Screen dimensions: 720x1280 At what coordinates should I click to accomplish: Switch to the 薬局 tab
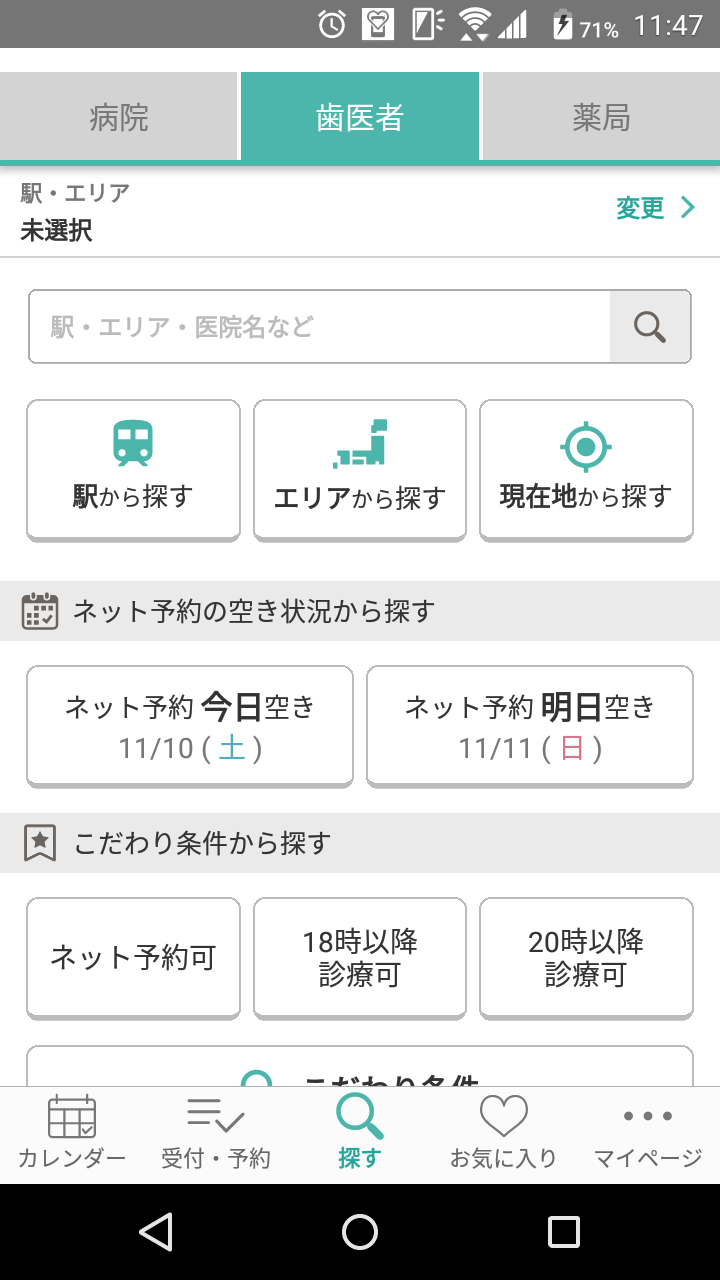pyautogui.click(x=601, y=117)
